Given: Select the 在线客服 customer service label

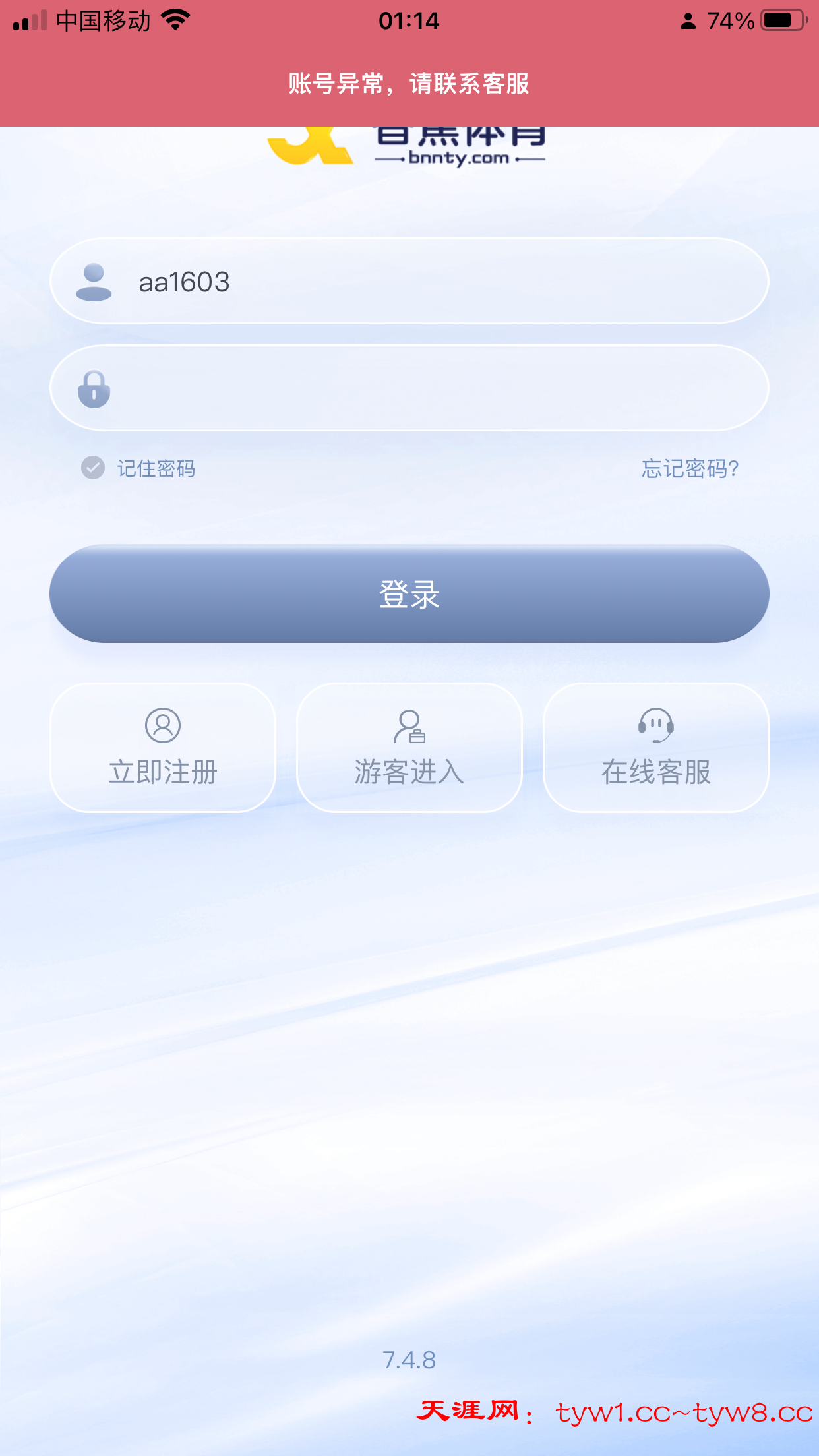Looking at the screenshot, I should [655, 772].
